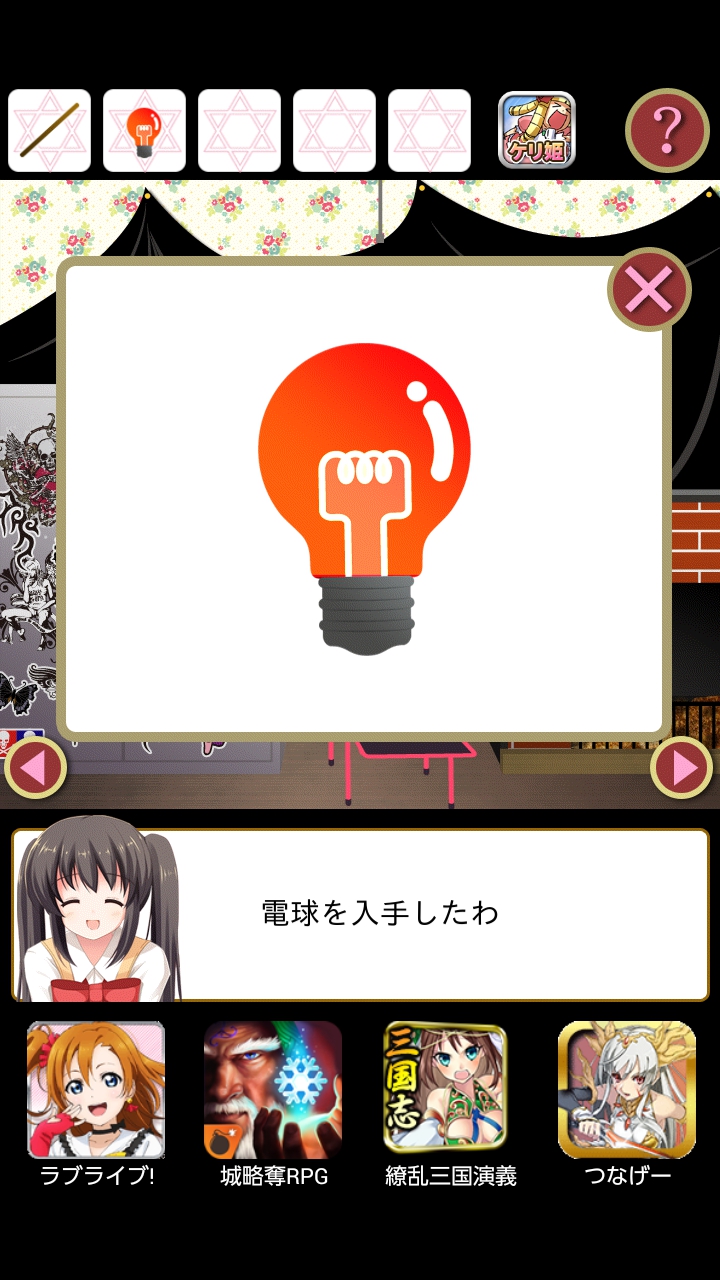Move to the room on the right
720x1280 pixels.
pyautogui.click(x=682, y=768)
